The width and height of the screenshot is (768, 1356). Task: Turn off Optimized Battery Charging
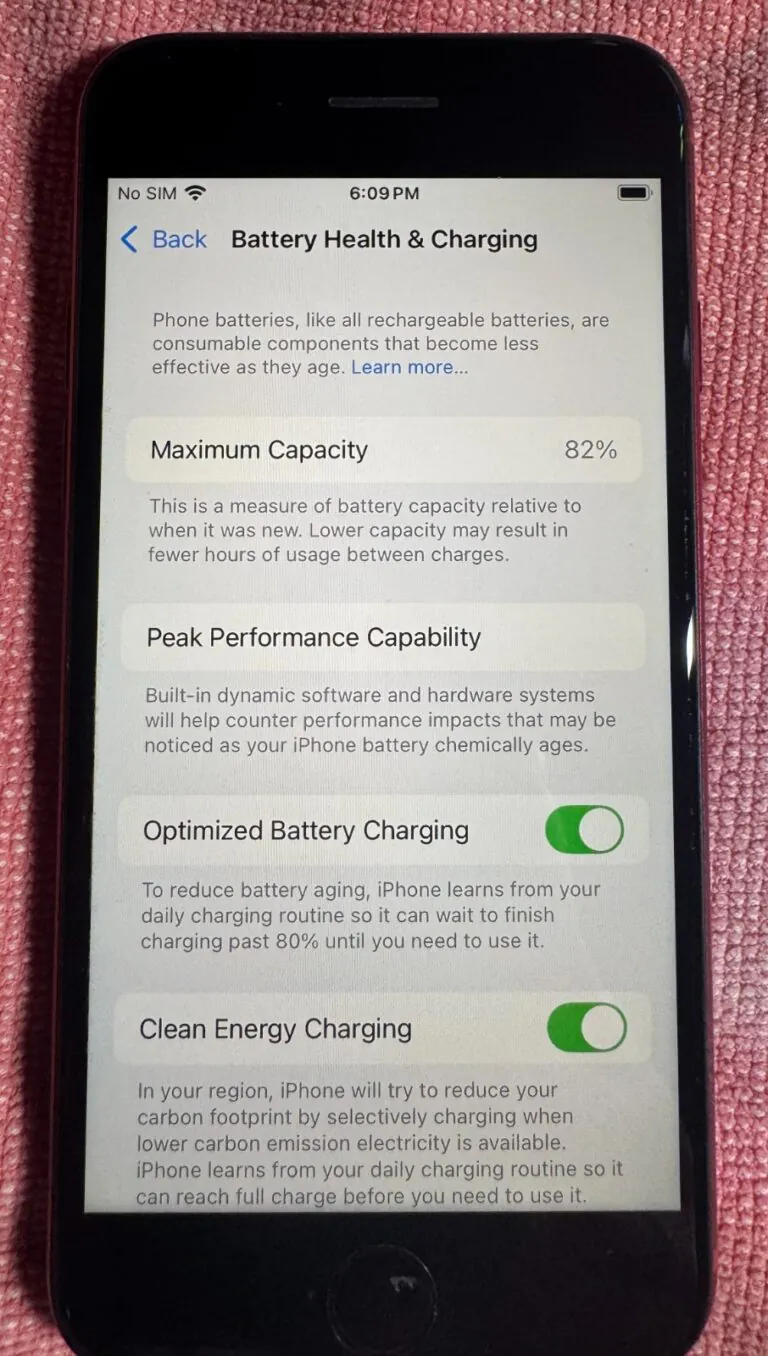(584, 830)
